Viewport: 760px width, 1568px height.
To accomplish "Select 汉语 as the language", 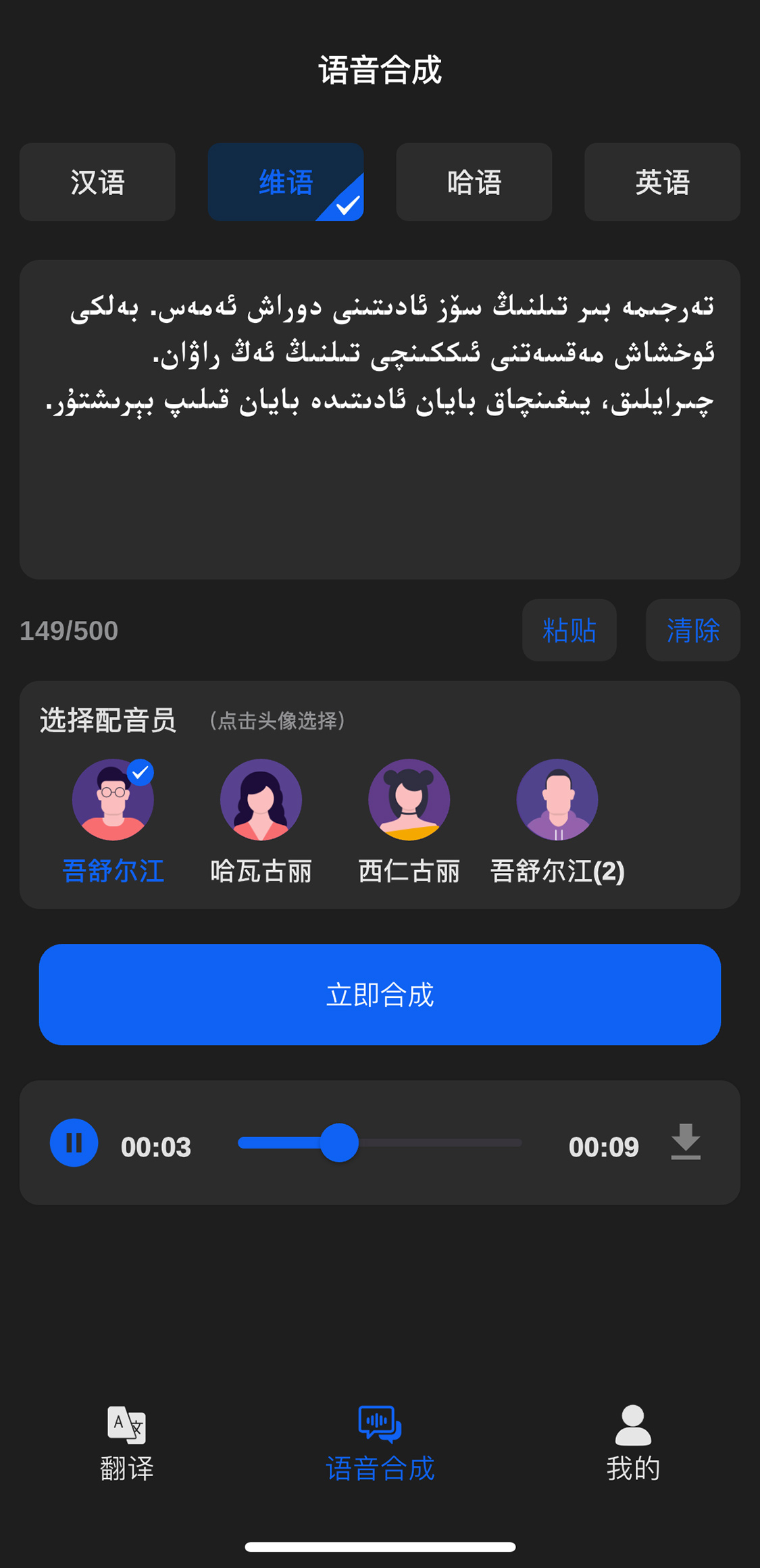I will click(x=97, y=182).
